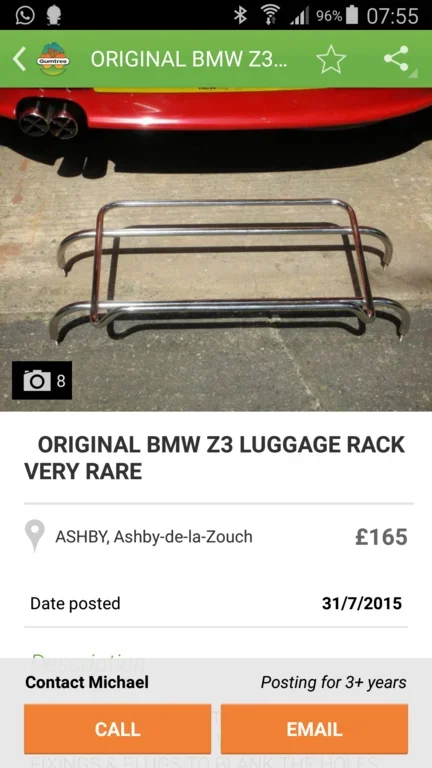Add this ad to favourites star

(x=331, y=59)
